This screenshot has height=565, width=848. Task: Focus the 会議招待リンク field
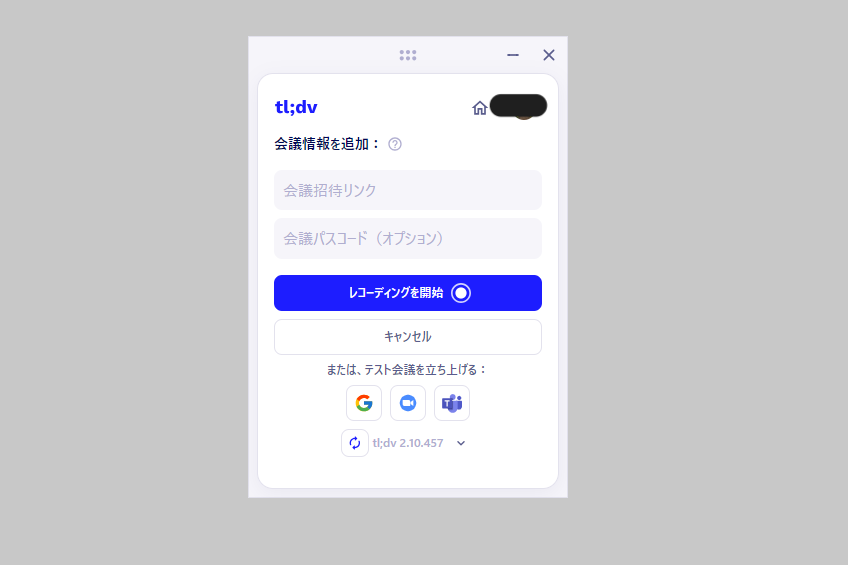click(408, 190)
